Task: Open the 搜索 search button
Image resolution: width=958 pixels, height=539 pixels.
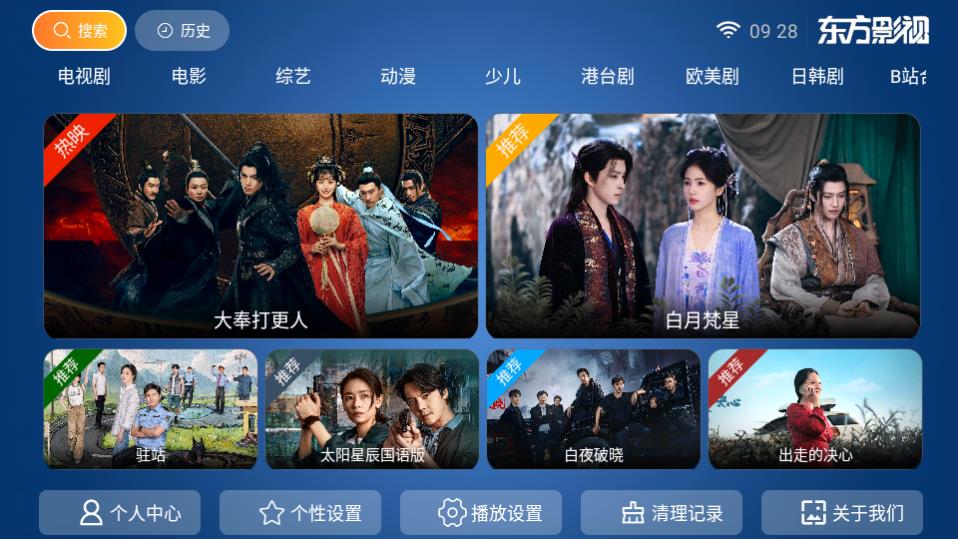Action: click(x=79, y=31)
